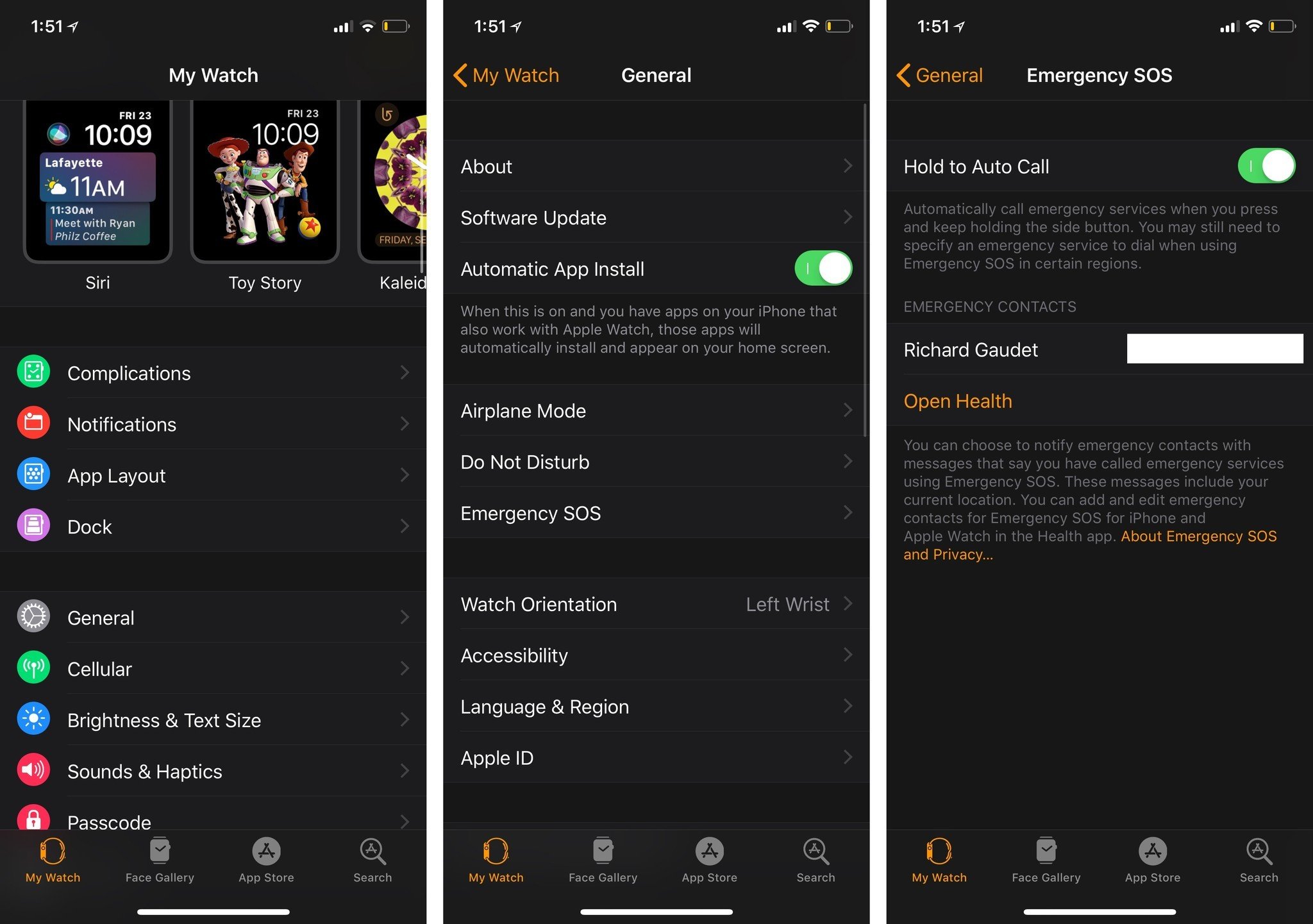This screenshot has height=924, width=1313.
Task: Disable Hold to Auto Call
Action: [x=1266, y=166]
